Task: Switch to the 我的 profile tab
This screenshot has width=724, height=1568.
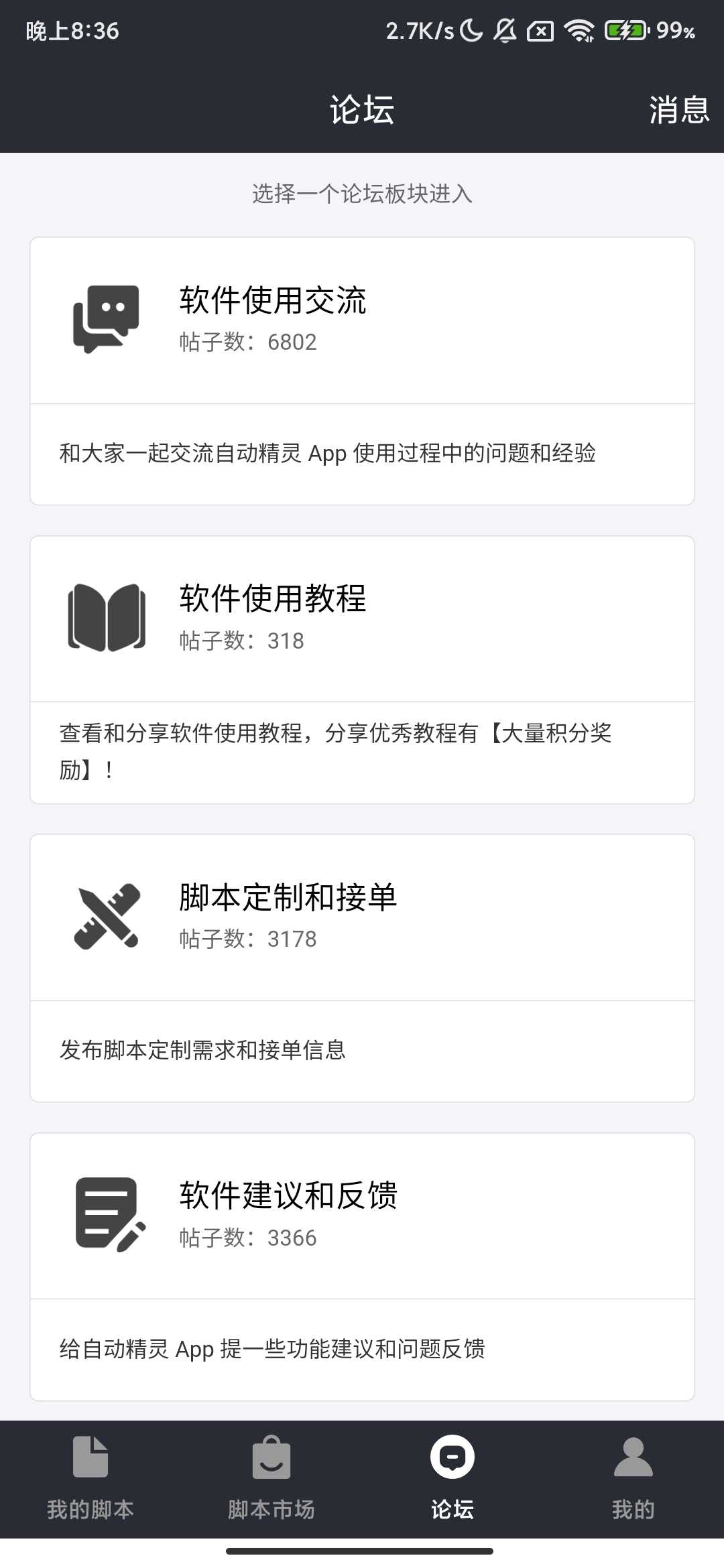Action: [x=633, y=1479]
